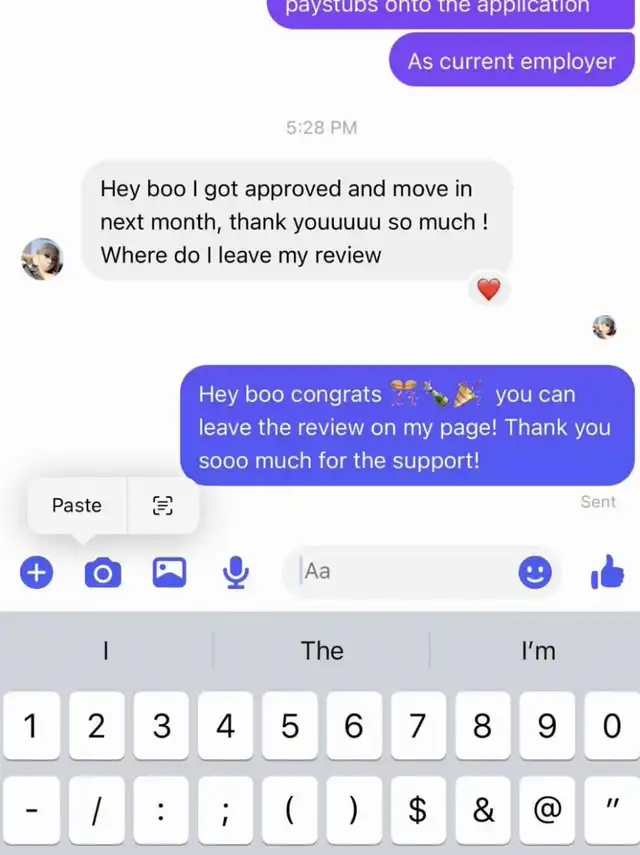Open the camera to take a photo
Image resolution: width=640 pixels, height=855 pixels.
click(x=102, y=572)
